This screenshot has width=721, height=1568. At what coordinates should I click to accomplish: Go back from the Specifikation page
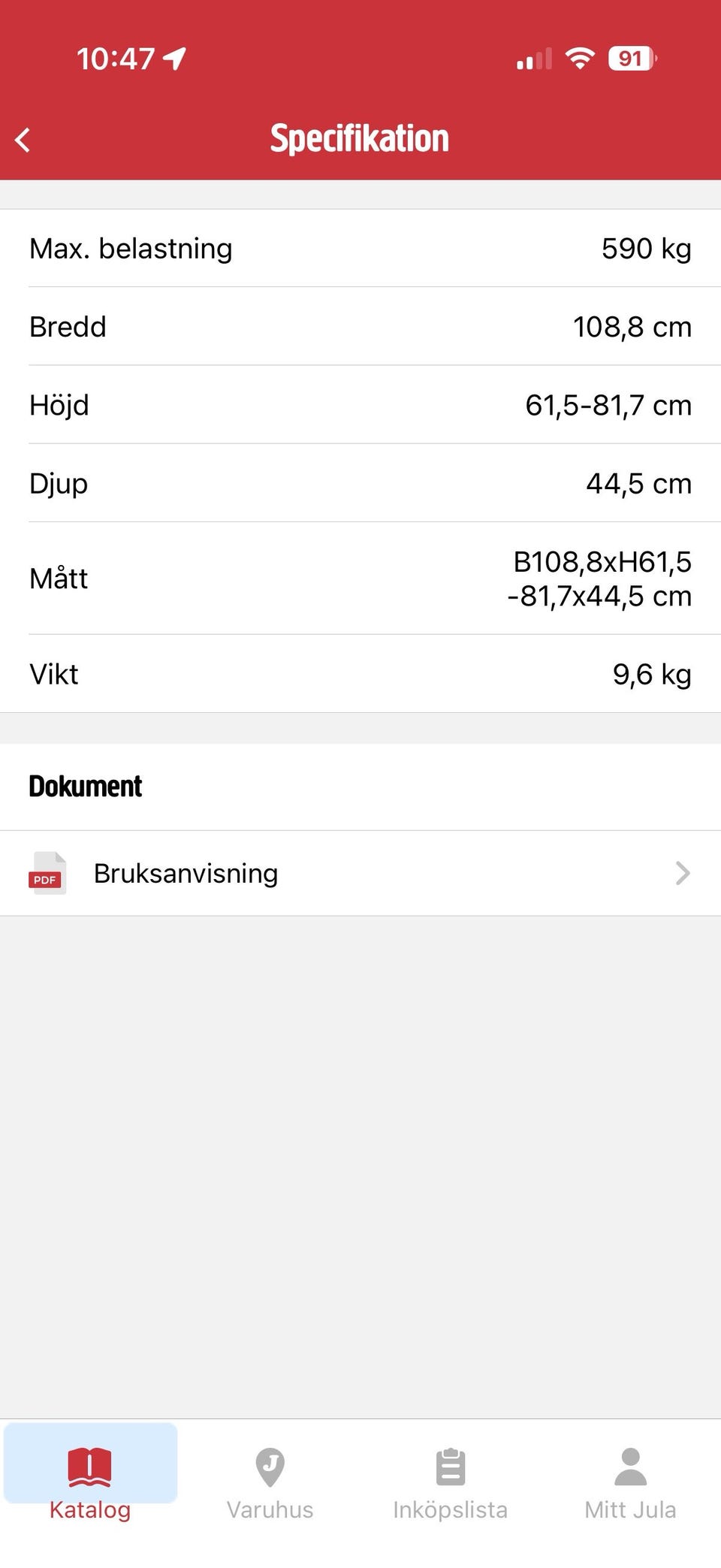(23, 140)
